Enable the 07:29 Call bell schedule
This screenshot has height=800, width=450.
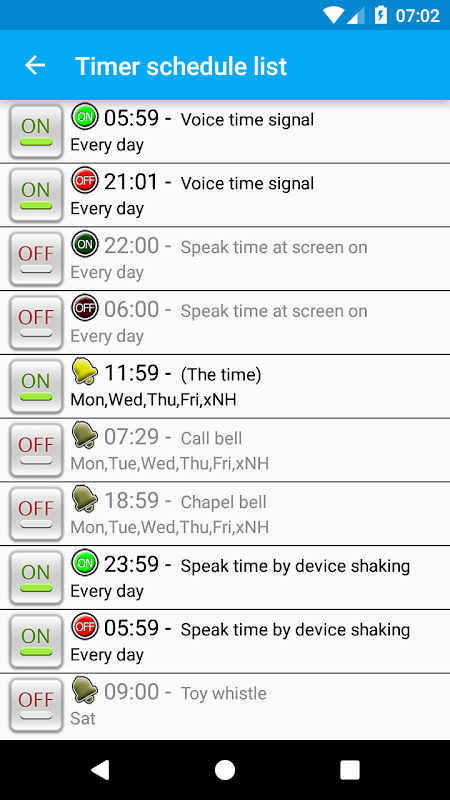36,451
